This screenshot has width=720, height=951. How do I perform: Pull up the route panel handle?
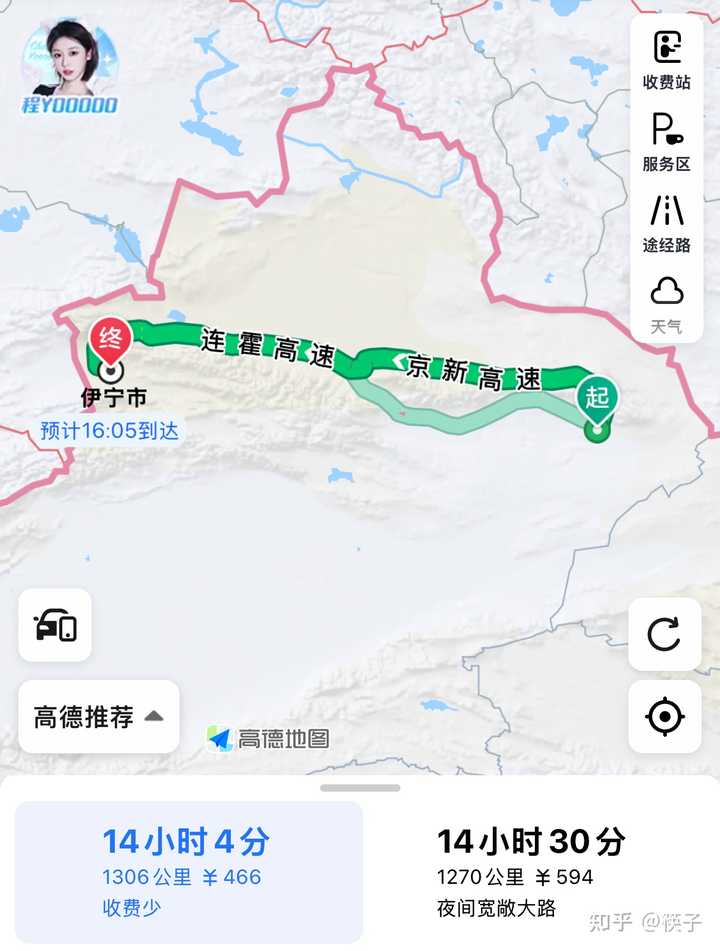(360, 788)
